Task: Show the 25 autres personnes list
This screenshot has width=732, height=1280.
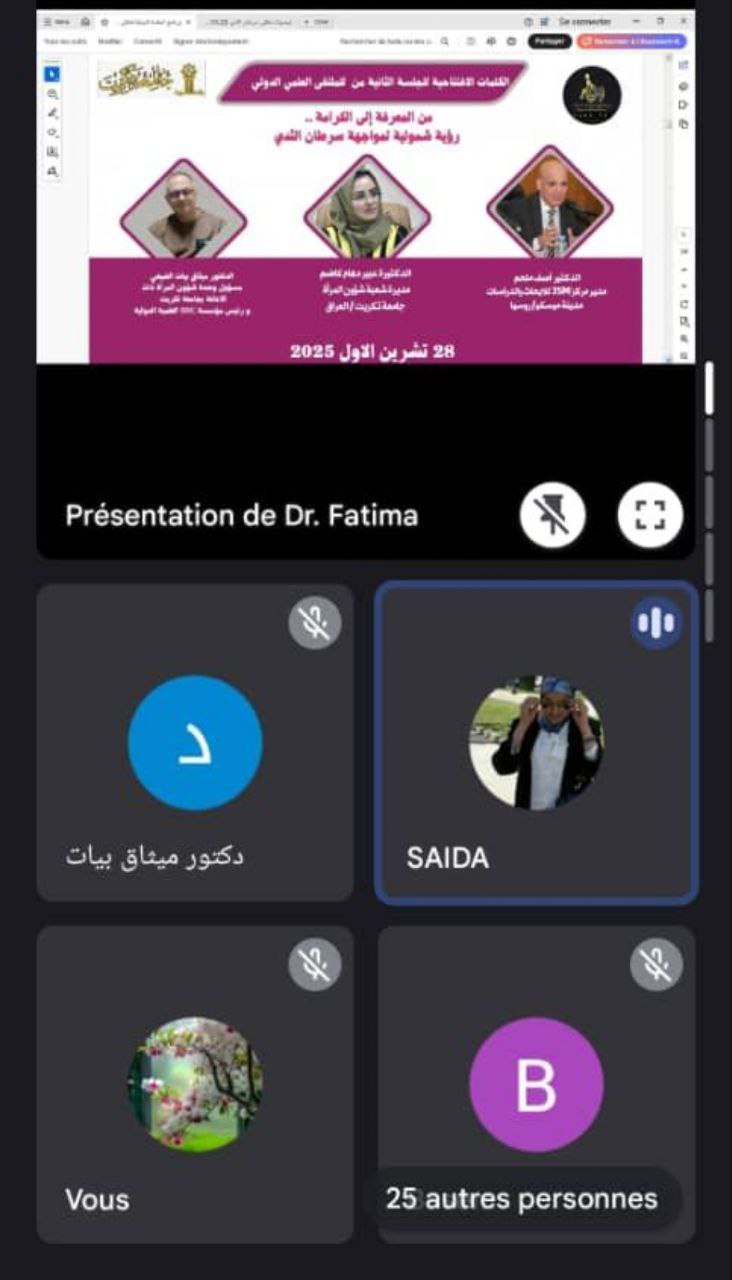Action: coord(522,1198)
